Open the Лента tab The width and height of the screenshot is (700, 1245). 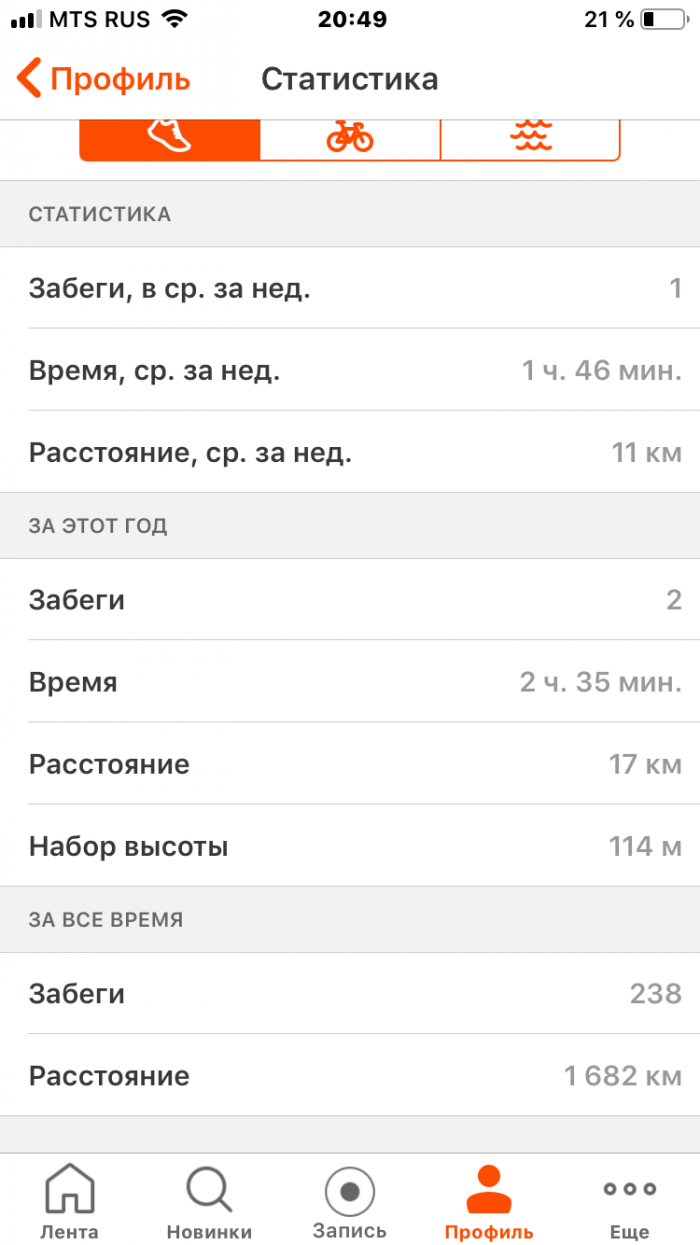pyautogui.click(x=70, y=1201)
